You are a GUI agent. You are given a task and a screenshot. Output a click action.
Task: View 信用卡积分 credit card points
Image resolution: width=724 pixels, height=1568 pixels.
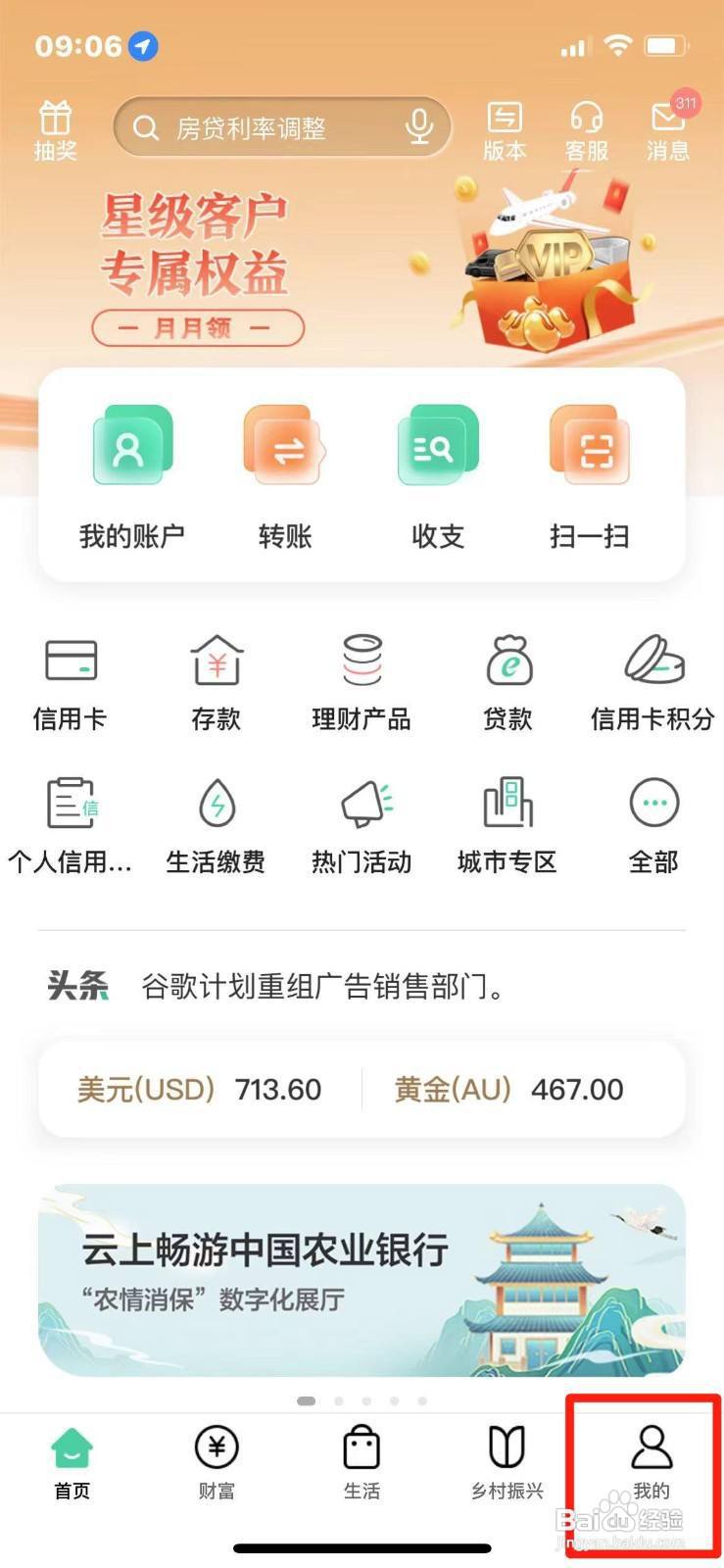point(652,681)
